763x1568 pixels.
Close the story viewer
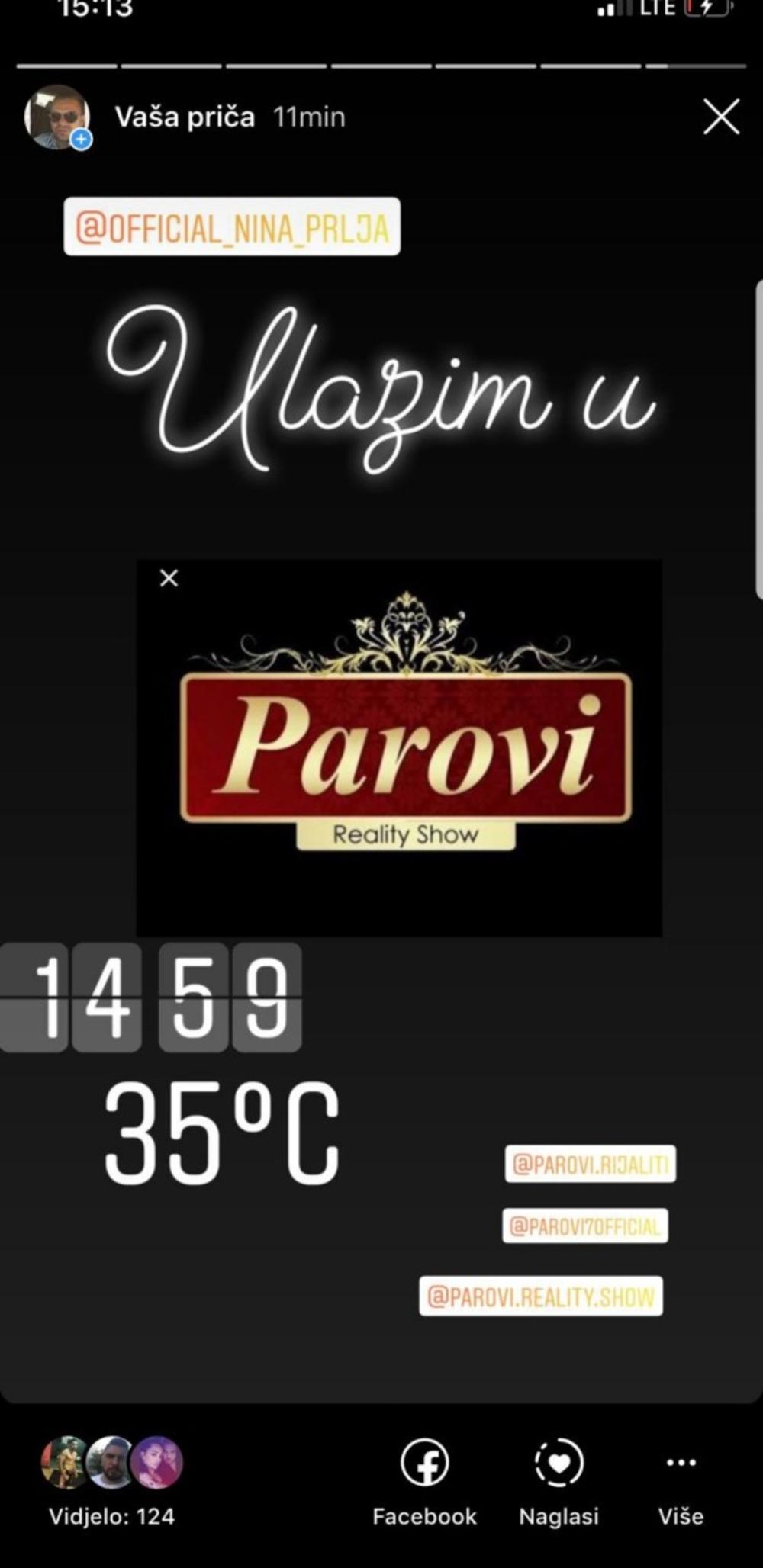(721, 117)
